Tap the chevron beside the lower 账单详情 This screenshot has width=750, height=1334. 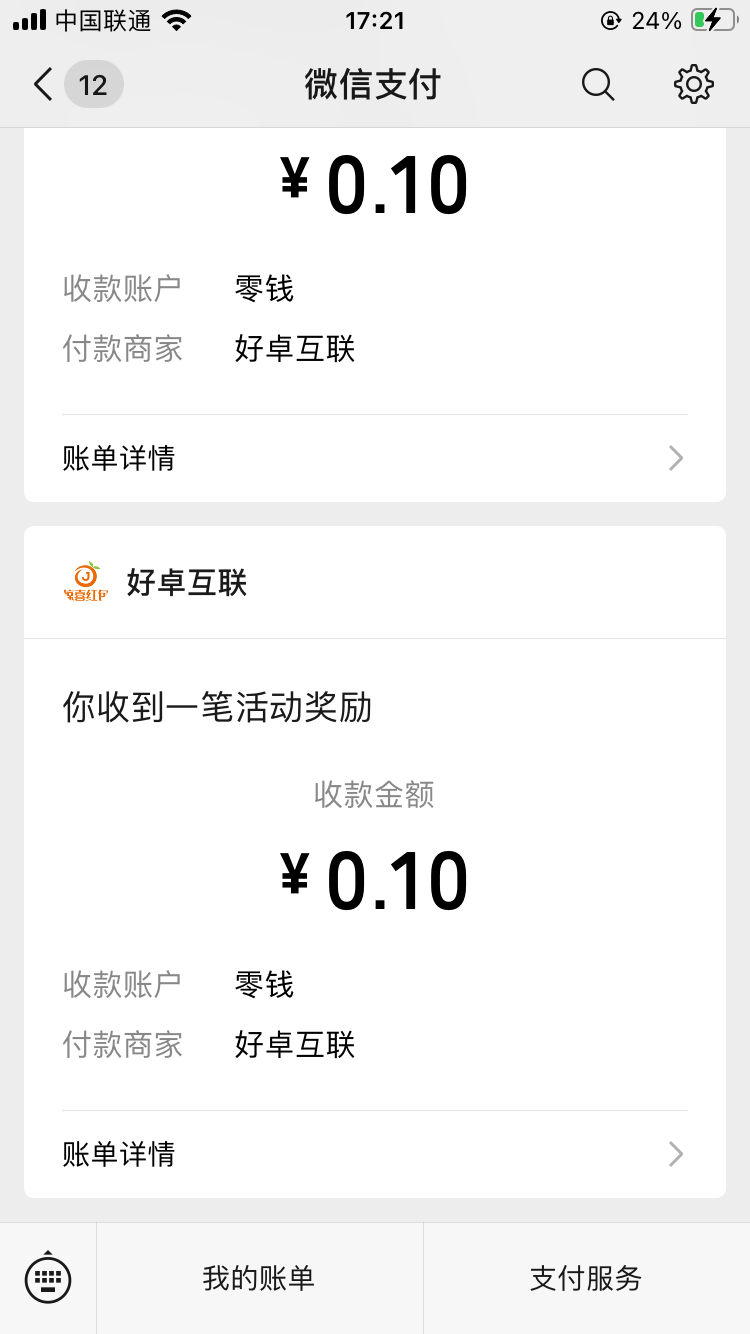676,1154
